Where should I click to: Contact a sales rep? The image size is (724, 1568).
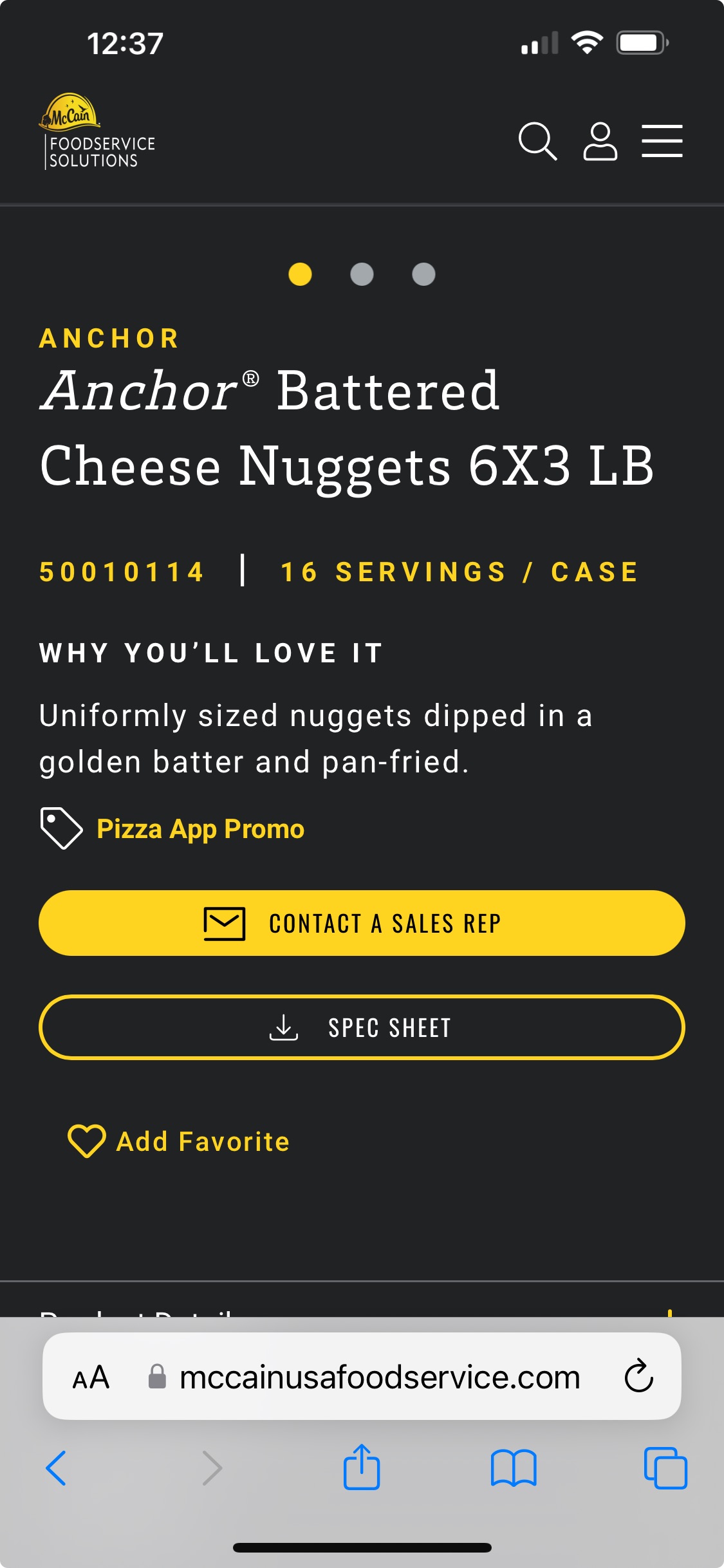coord(362,923)
